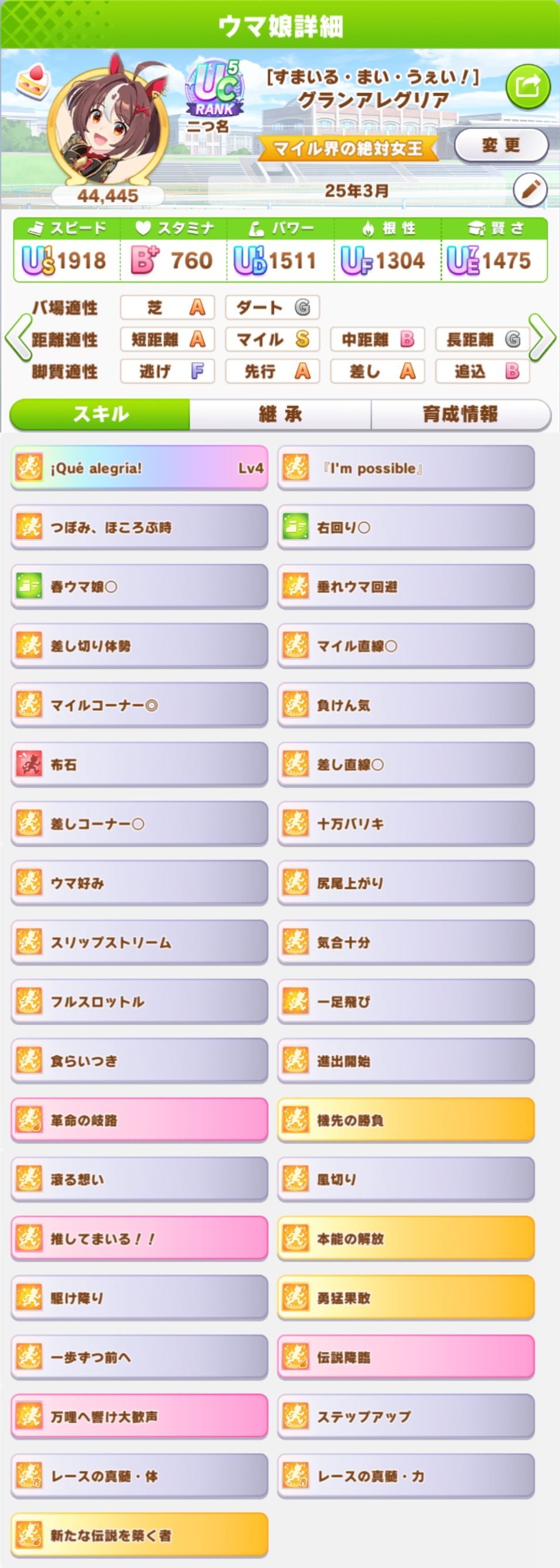Open the 新たな伝説を築く者 skill
This screenshot has width=560, height=1568.
click(139, 1535)
